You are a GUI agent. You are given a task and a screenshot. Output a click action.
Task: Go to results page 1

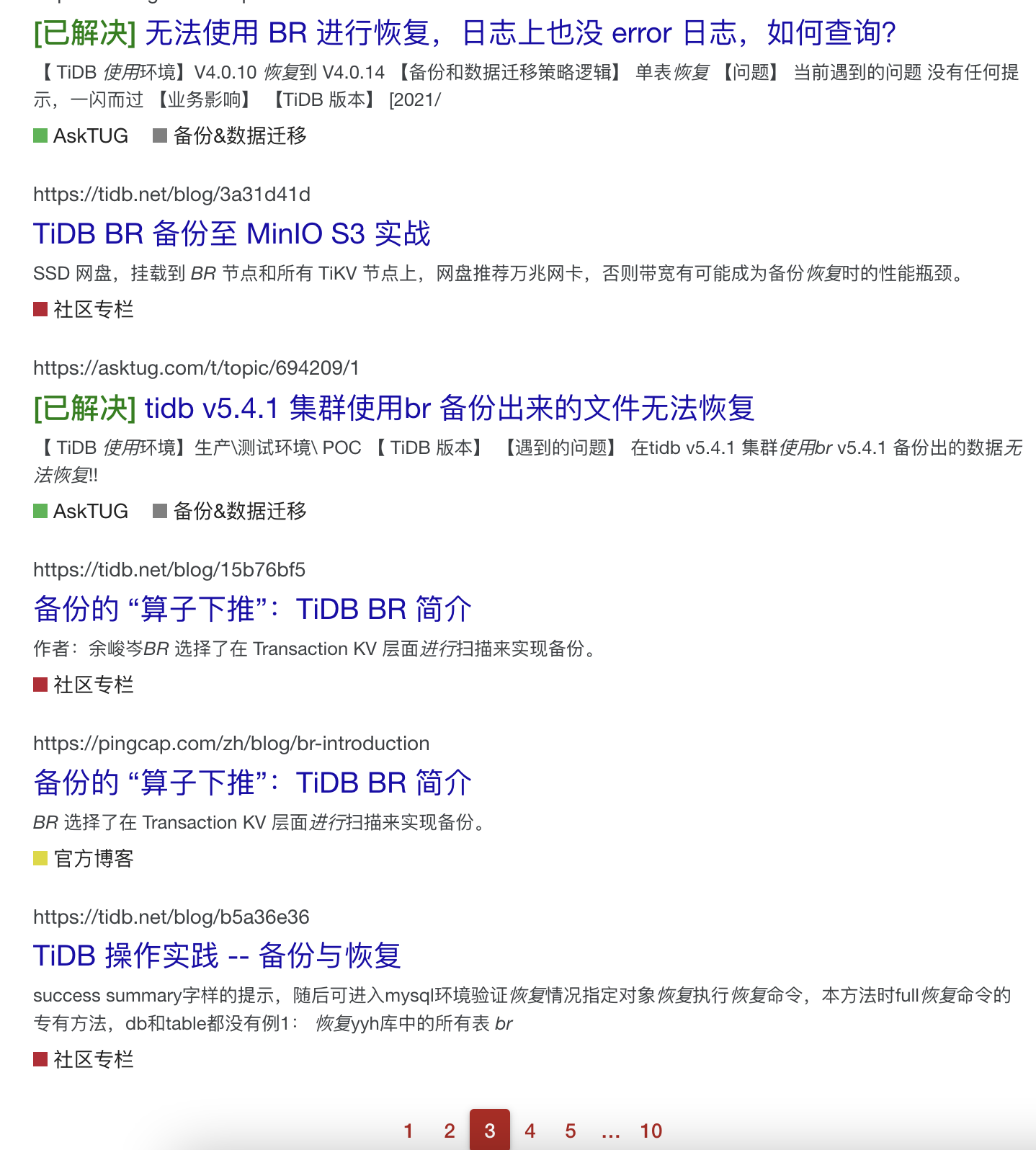408,1131
